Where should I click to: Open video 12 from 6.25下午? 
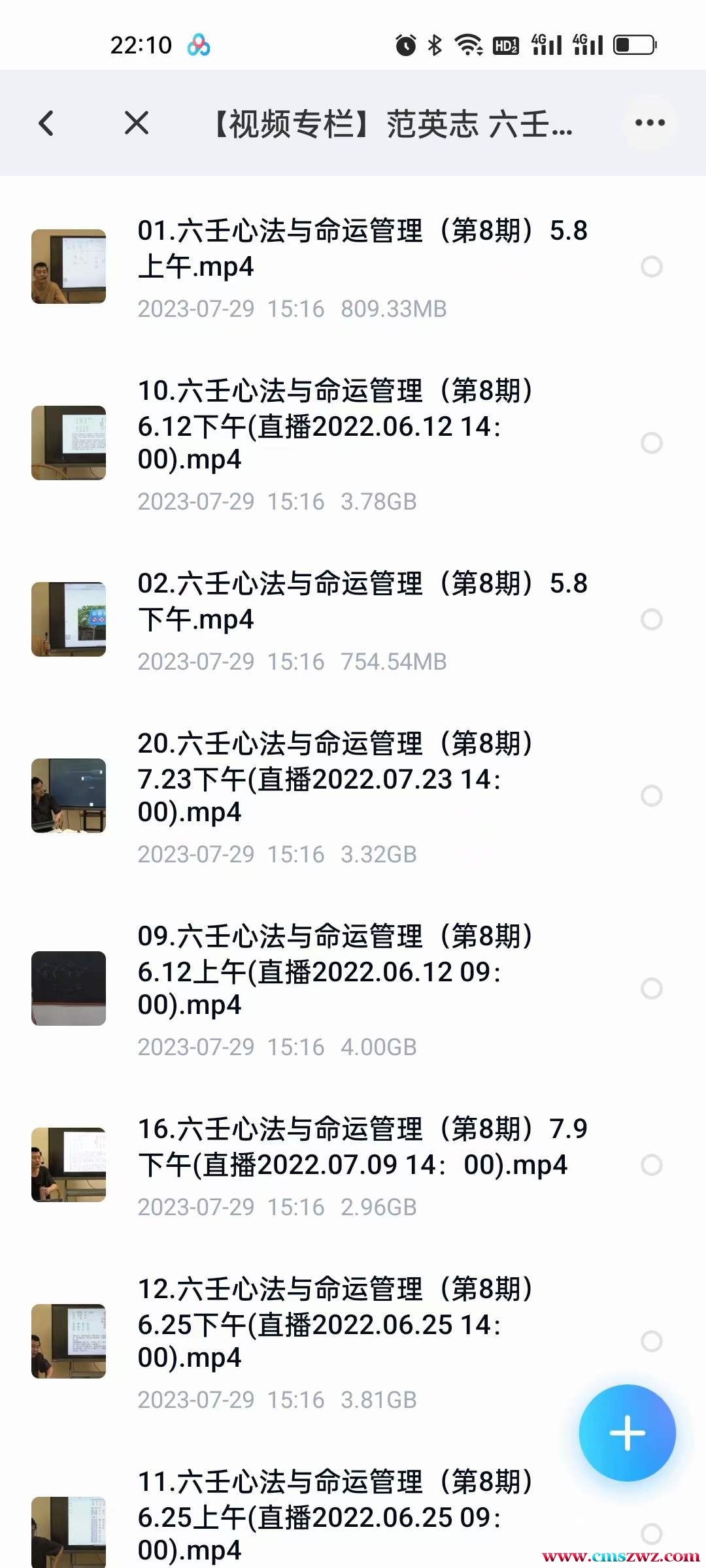334,1323
